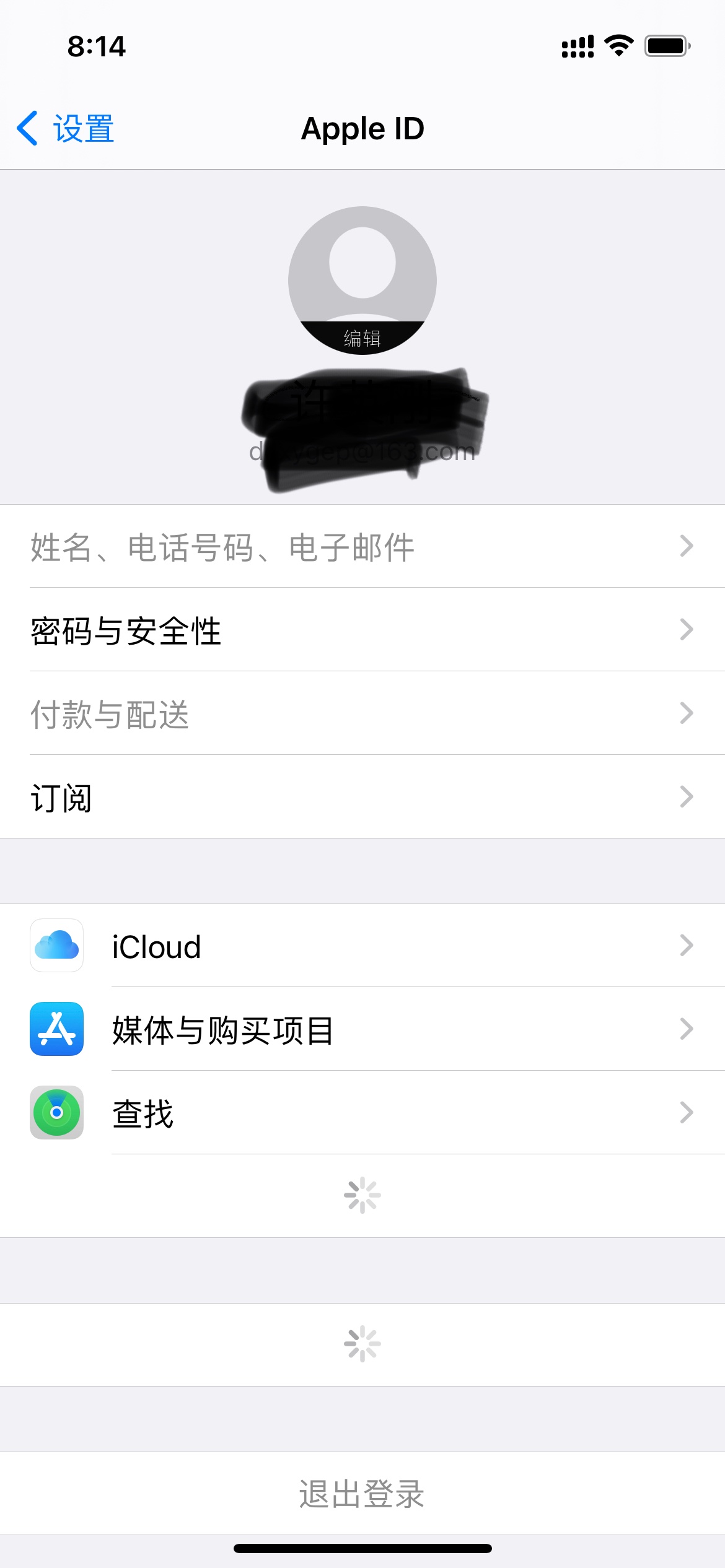This screenshot has height=1568, width=725.
Task: Open 查找 settings
Action: coord(362,1113)
